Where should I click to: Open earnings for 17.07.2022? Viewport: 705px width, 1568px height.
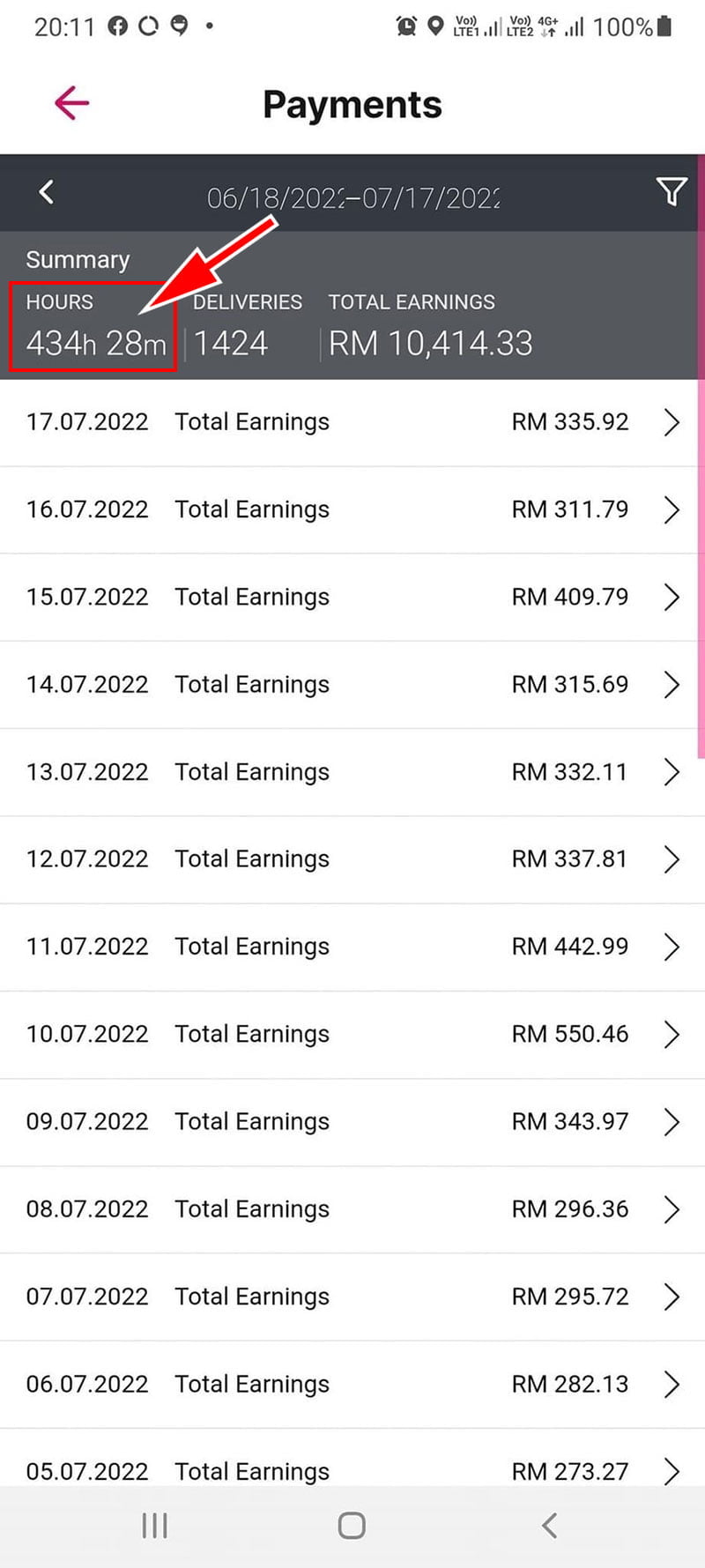pyautogui.click(x=352, y=423)
